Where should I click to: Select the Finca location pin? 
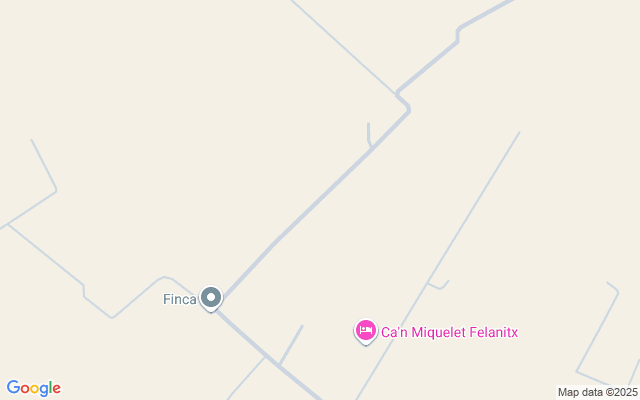point(211,297)
